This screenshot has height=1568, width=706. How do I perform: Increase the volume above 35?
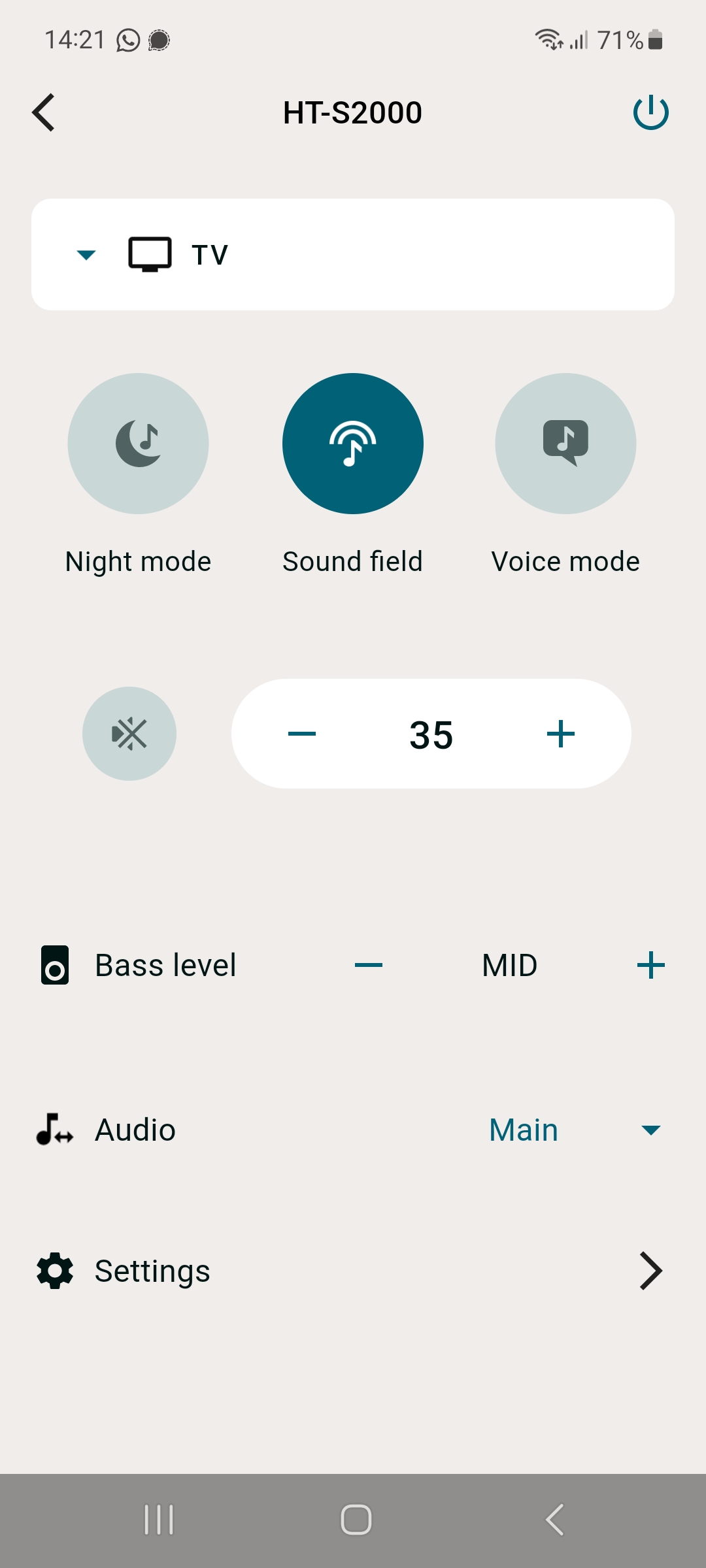pyautogui.click(x=561, y=734)
